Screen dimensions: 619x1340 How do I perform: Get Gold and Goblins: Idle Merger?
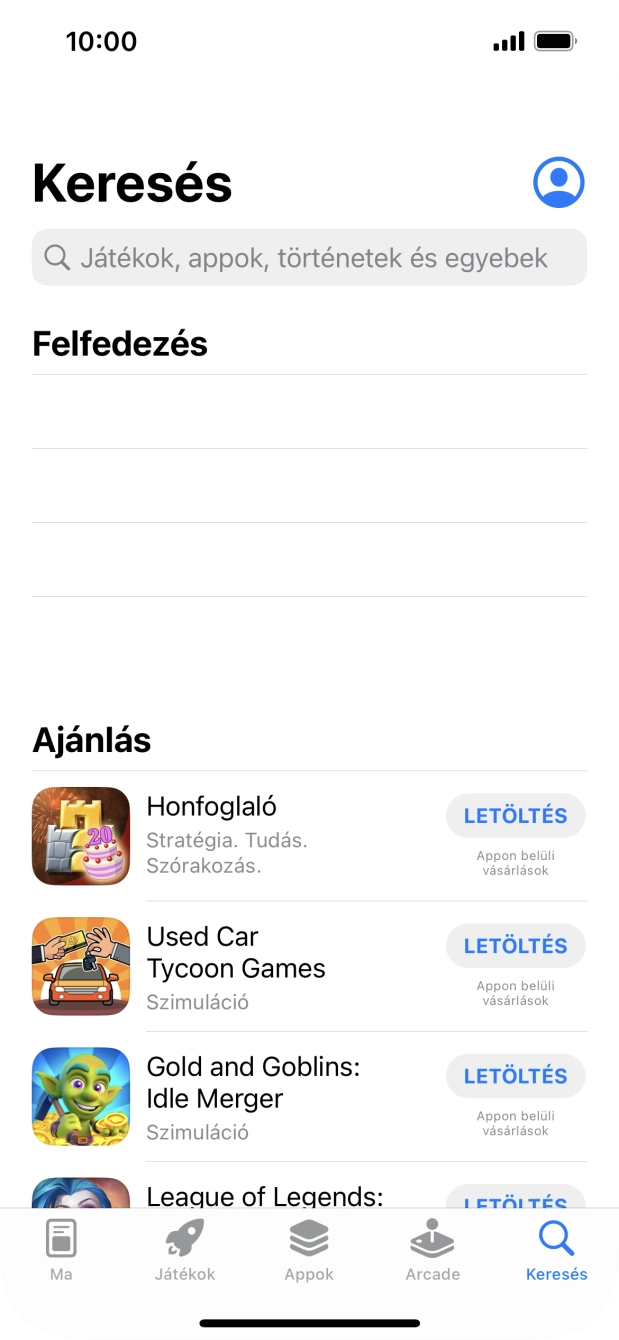pos(515,1076)
